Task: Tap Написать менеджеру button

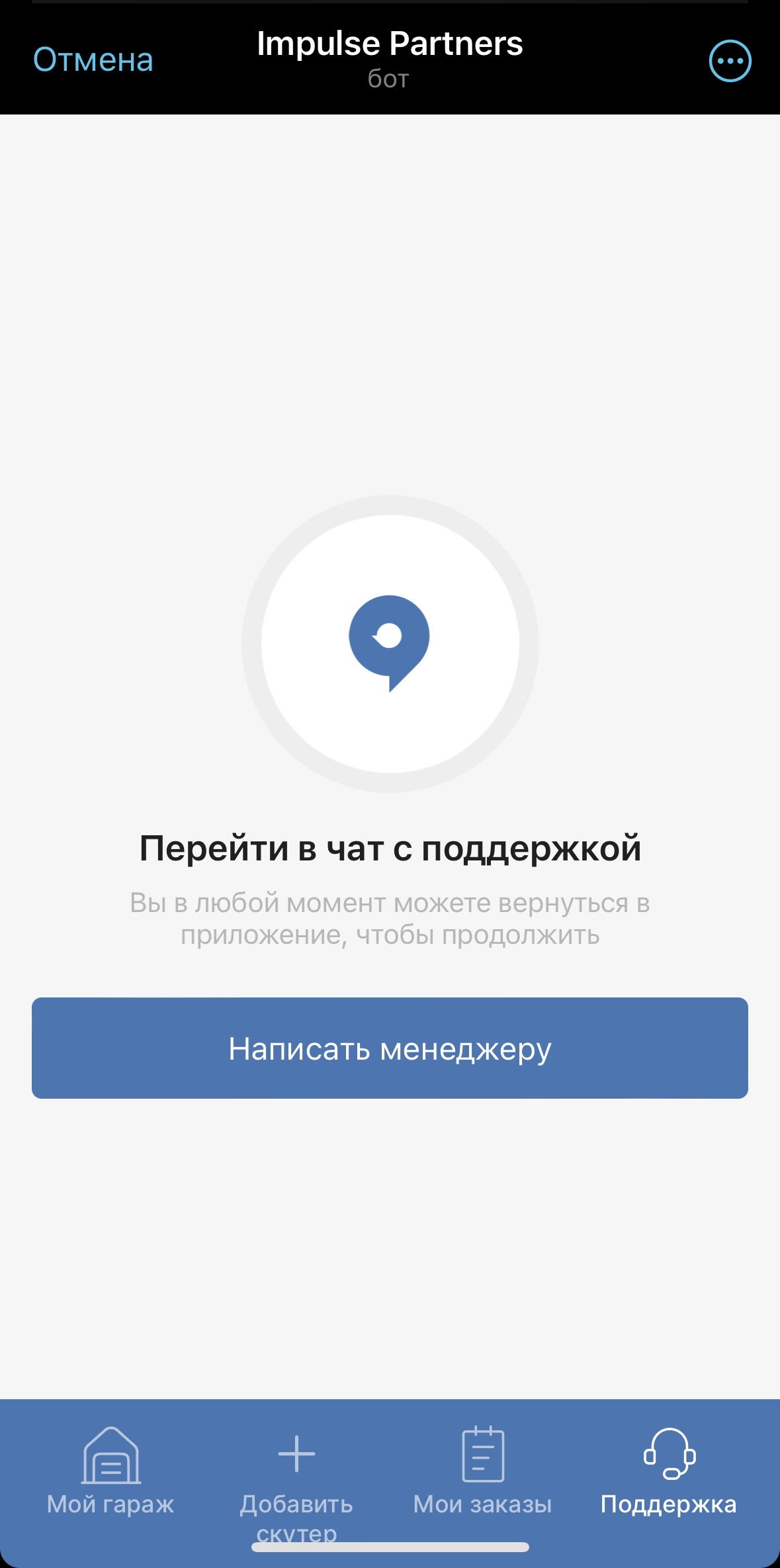Action: (x=390, y=1048)
